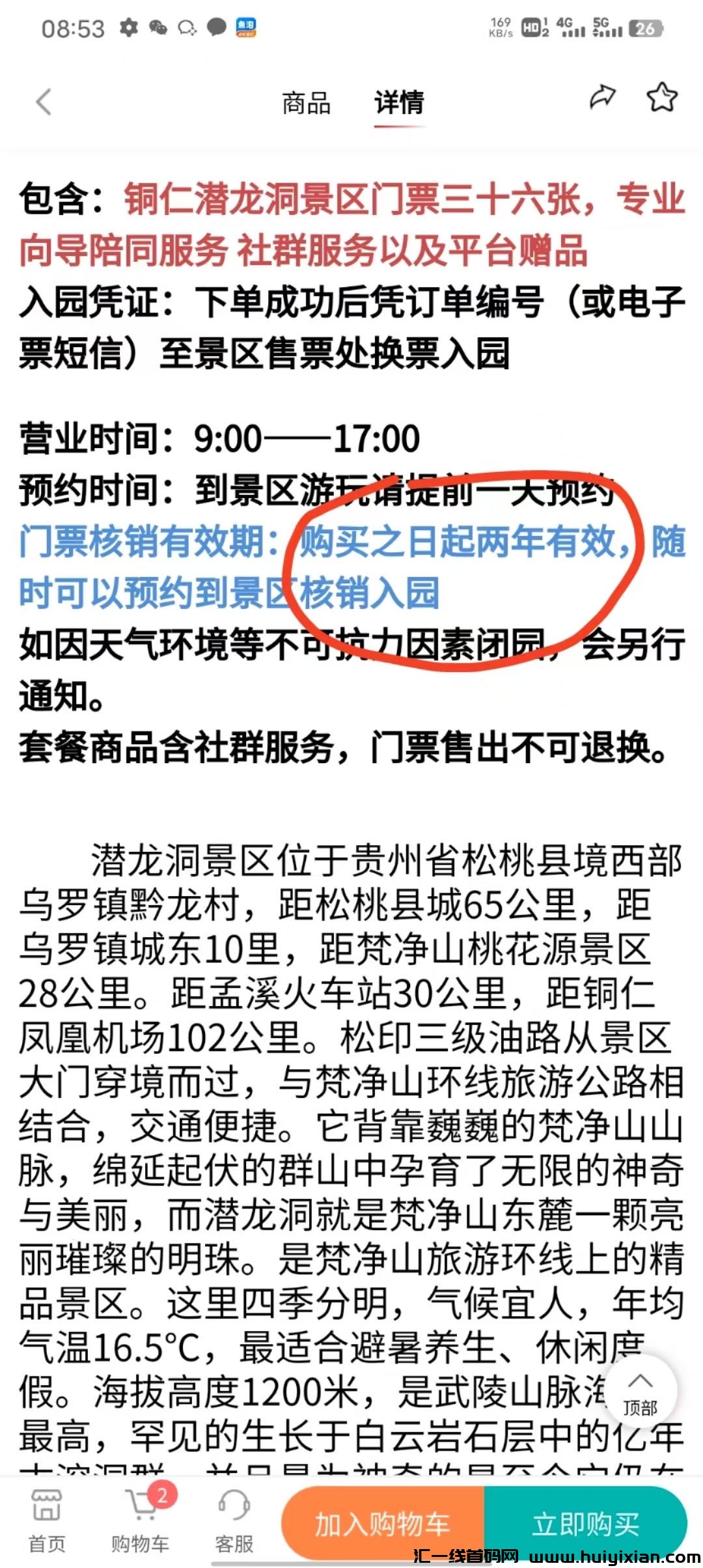Tap 加入购物车 to add to cart
The image size is (703, 1568).
(383, 1524)
